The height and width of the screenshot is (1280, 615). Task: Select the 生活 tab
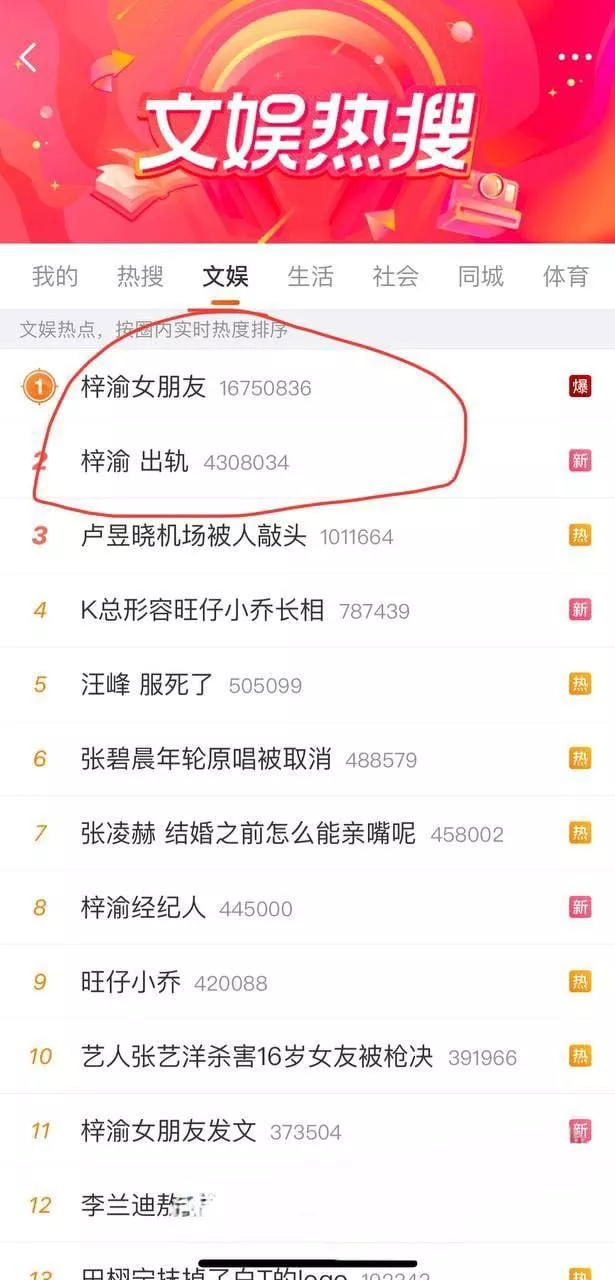tap(310, 276)
